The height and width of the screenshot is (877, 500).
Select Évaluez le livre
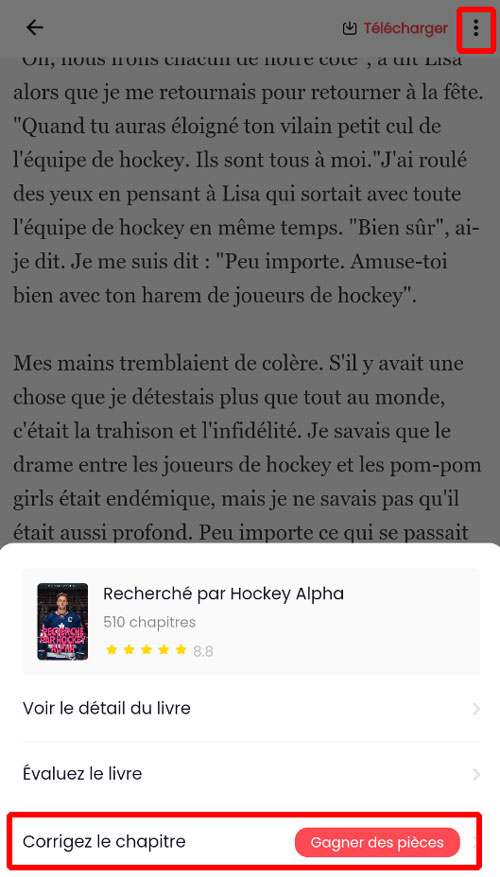coord(251,774)
